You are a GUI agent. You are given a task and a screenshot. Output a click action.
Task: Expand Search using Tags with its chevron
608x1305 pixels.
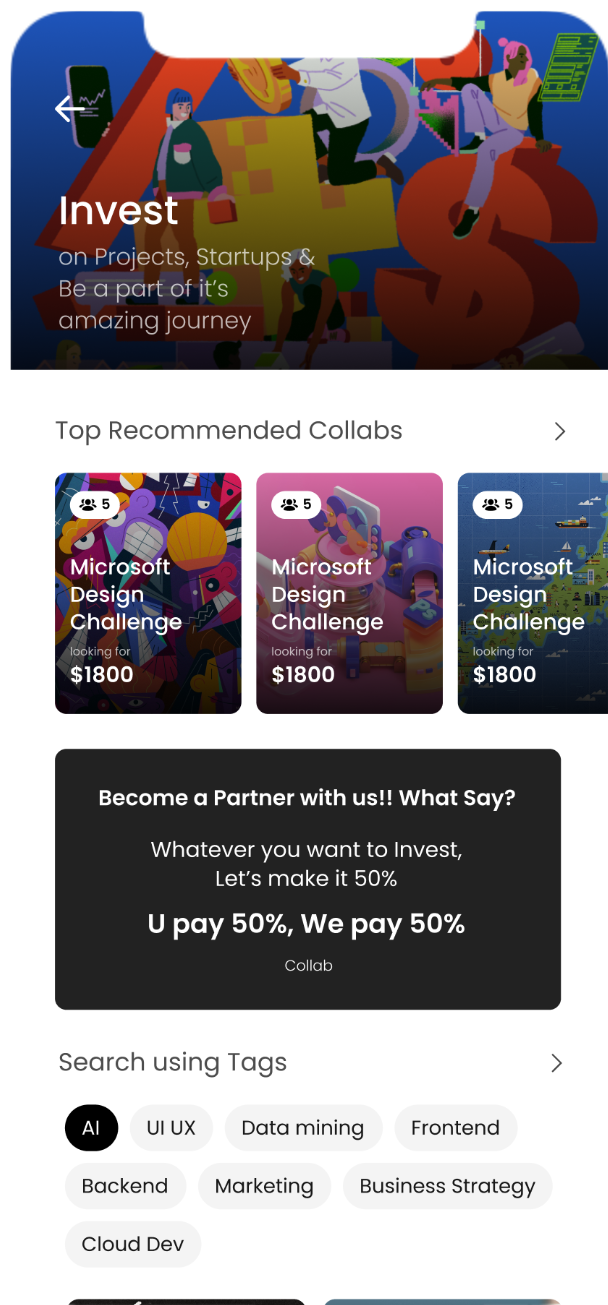click(x=557, y=1063)
